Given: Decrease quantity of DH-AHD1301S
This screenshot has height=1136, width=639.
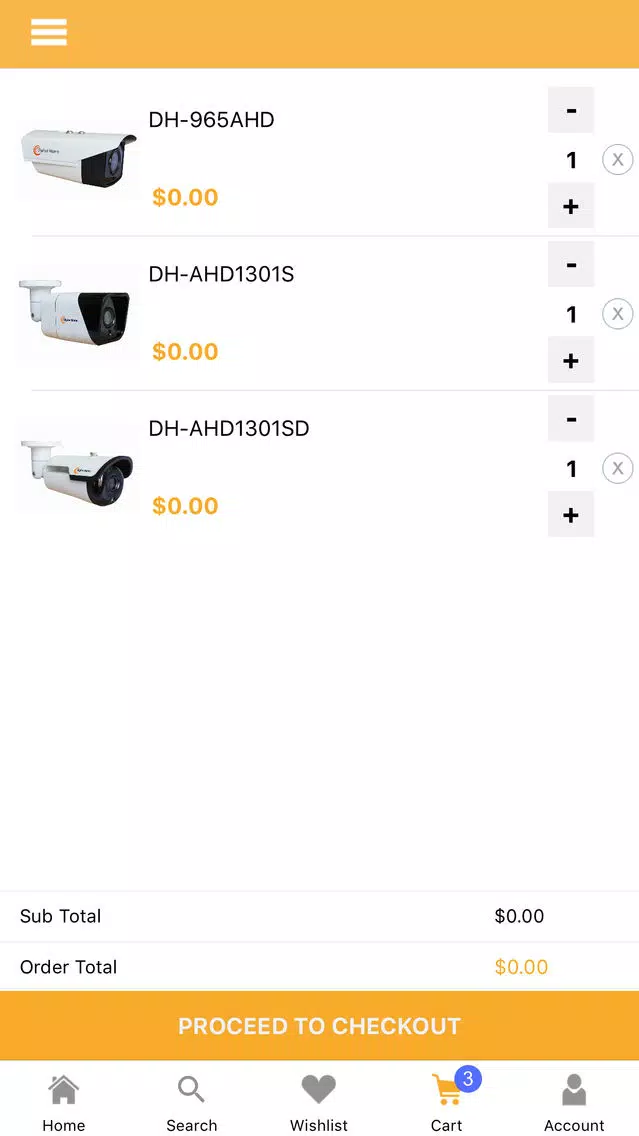Looking at the screenshot, I should coord(571,264).
